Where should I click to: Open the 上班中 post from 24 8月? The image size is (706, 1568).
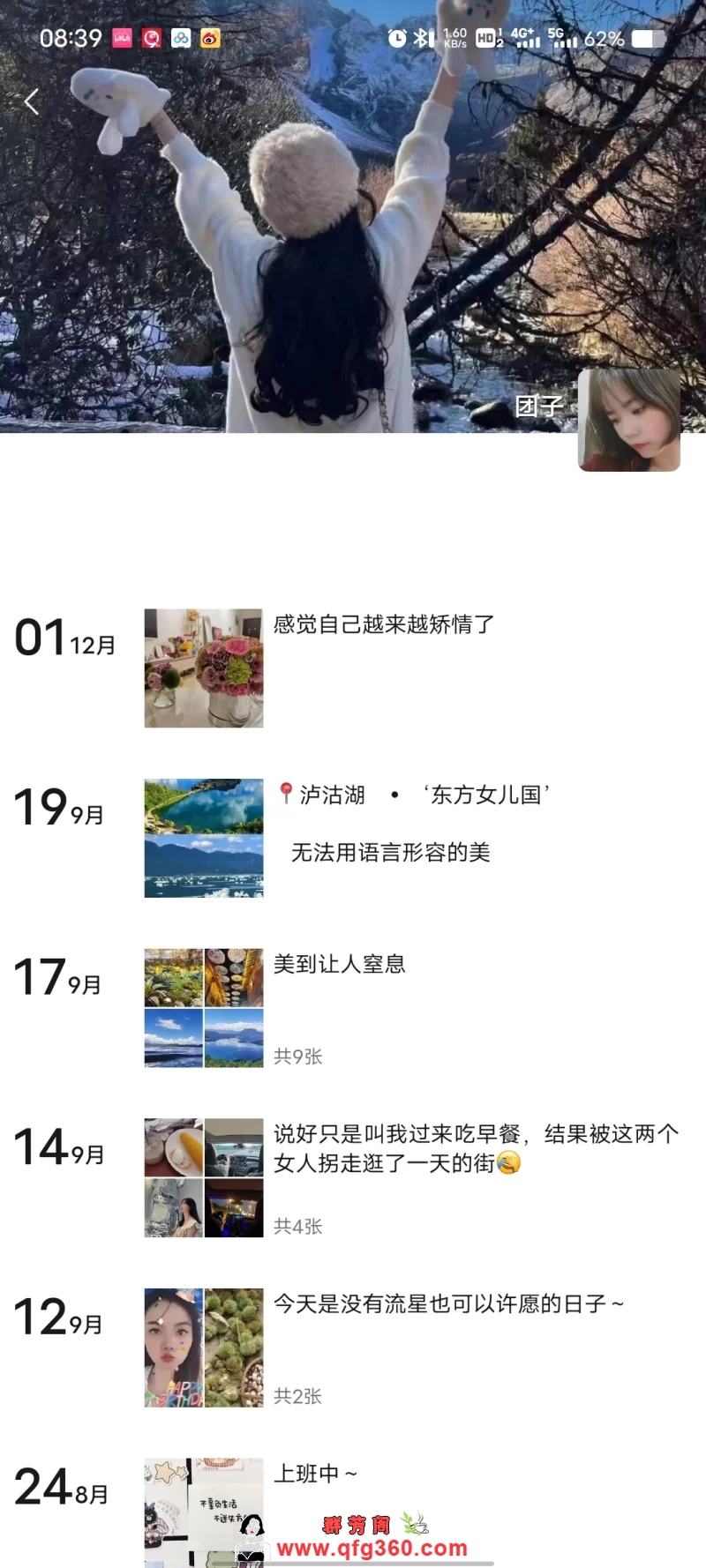(x=204, y=1510)
